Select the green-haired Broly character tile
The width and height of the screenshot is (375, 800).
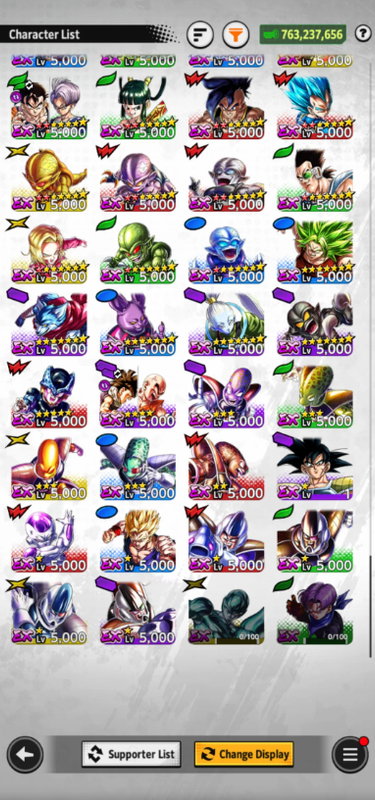[x=315, y=252]
